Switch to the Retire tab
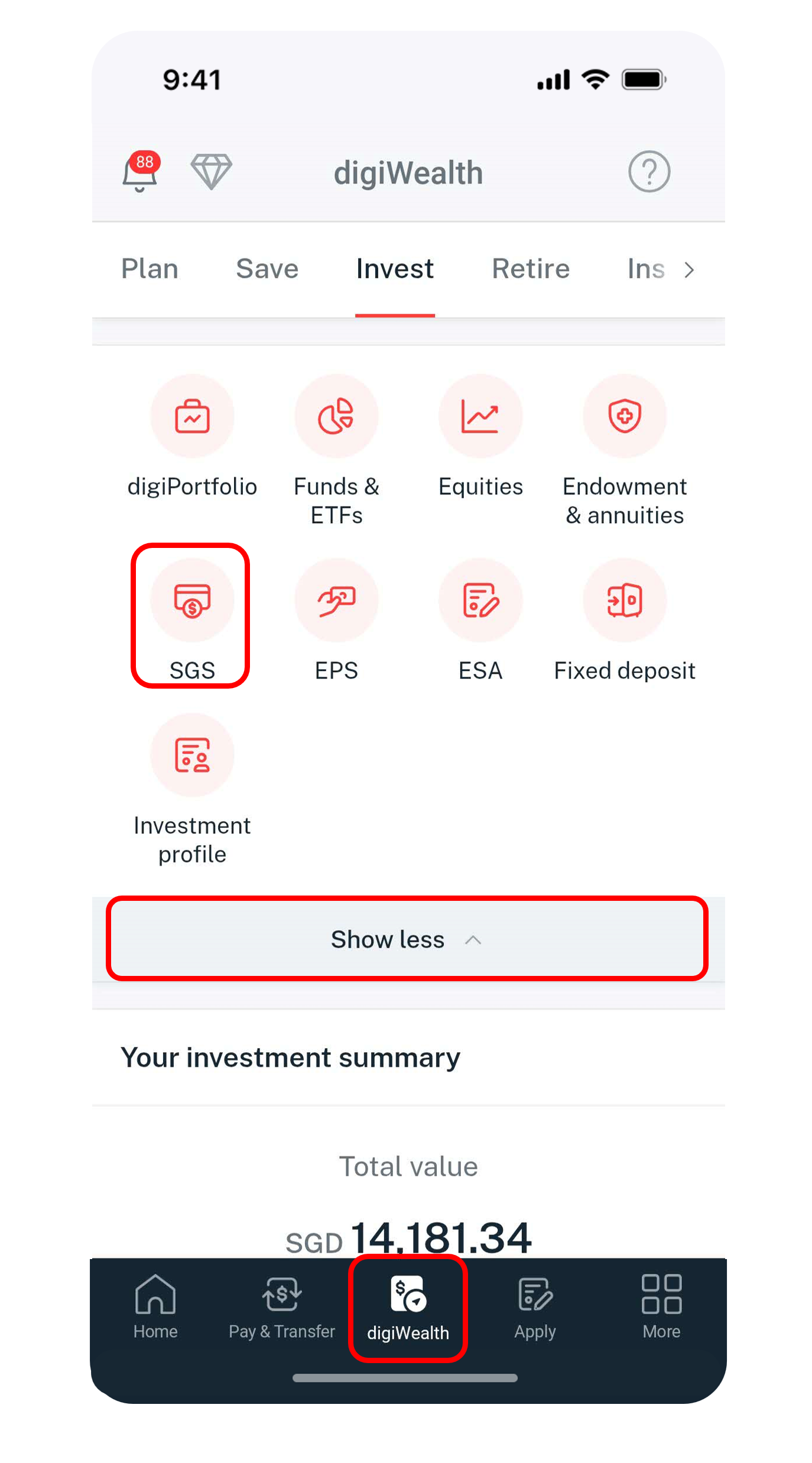The image size is (812, 1463). [x=531, y=269]
